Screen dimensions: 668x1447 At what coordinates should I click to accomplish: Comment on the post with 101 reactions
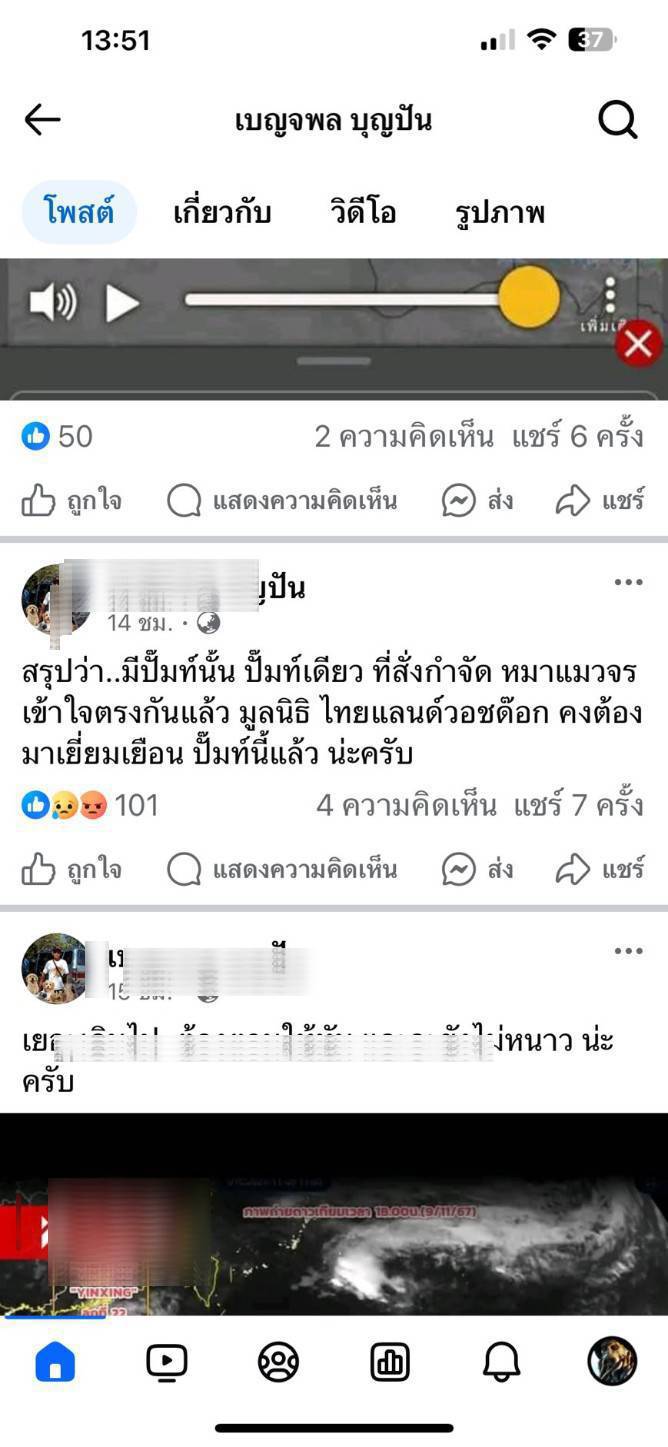(282, 870)
